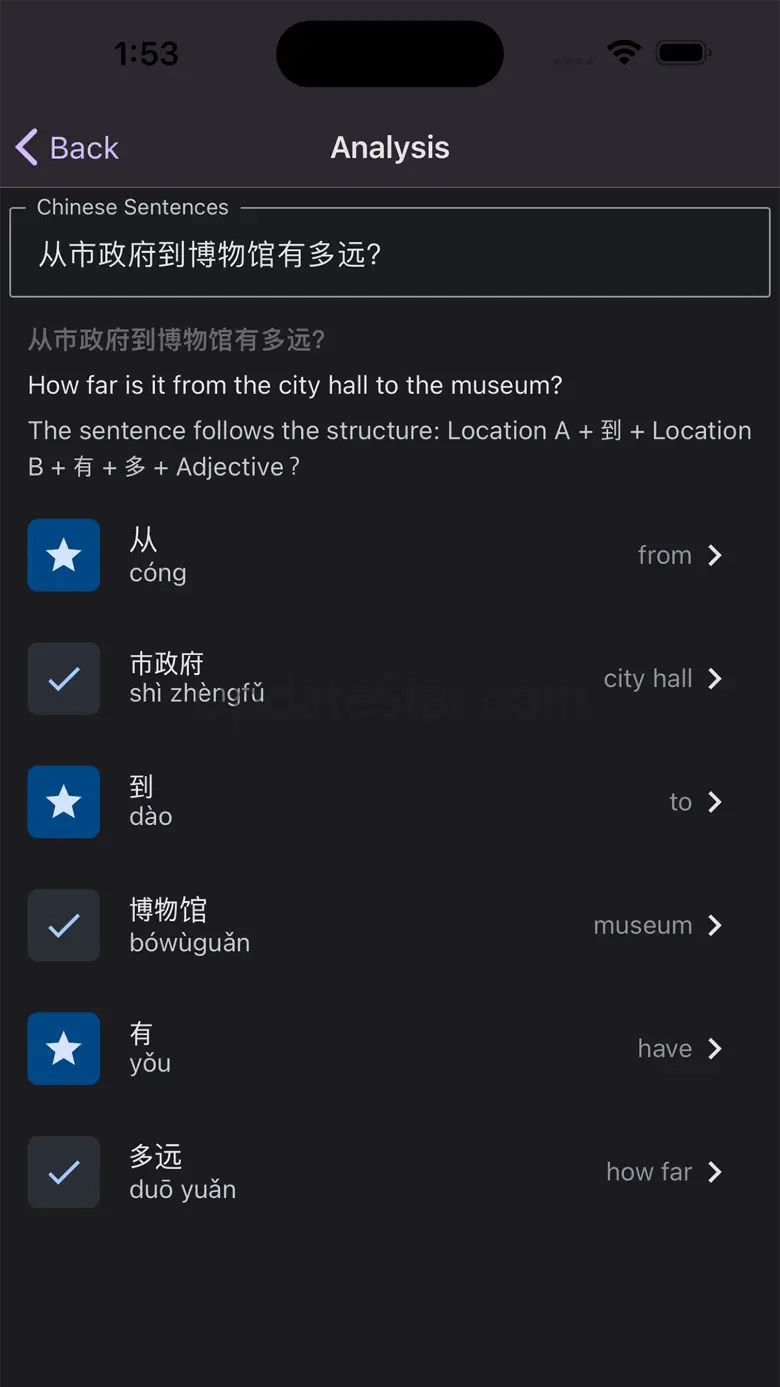Edit the Chinese Sentences text field
Screen dimensions: 780x1387
[x=389, y=254]
